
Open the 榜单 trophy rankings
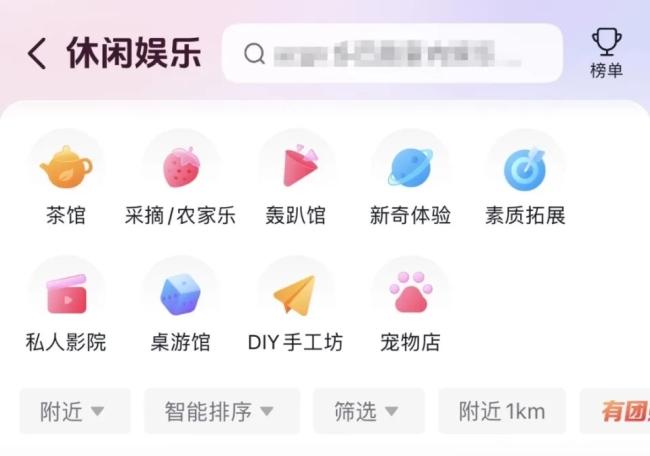point(606,53)
